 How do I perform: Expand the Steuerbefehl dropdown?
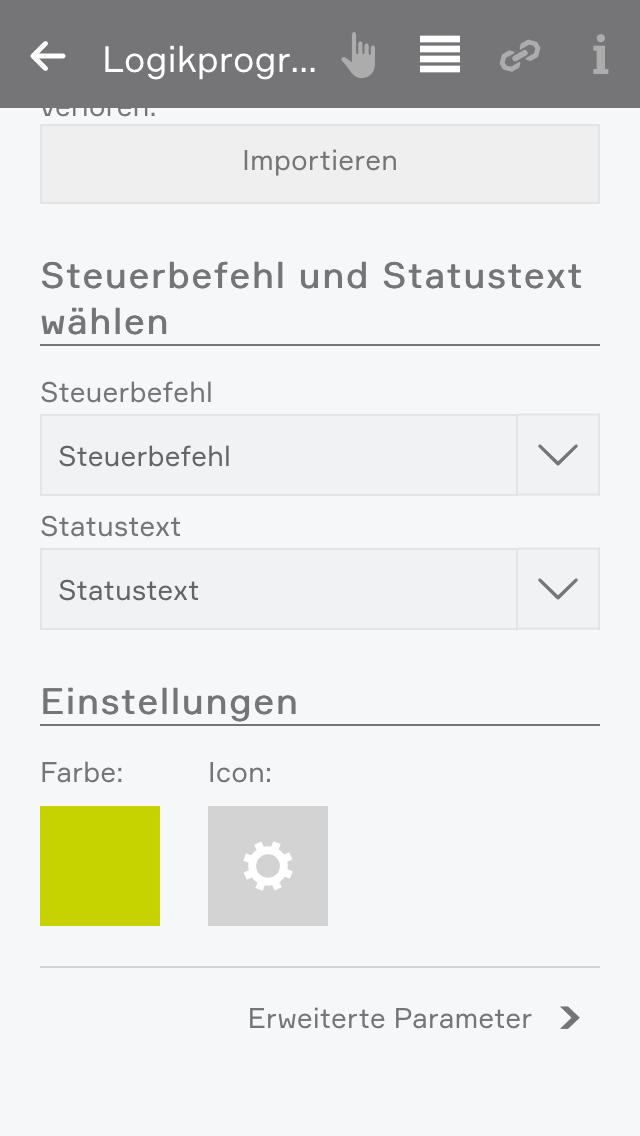tap(557, 455)
